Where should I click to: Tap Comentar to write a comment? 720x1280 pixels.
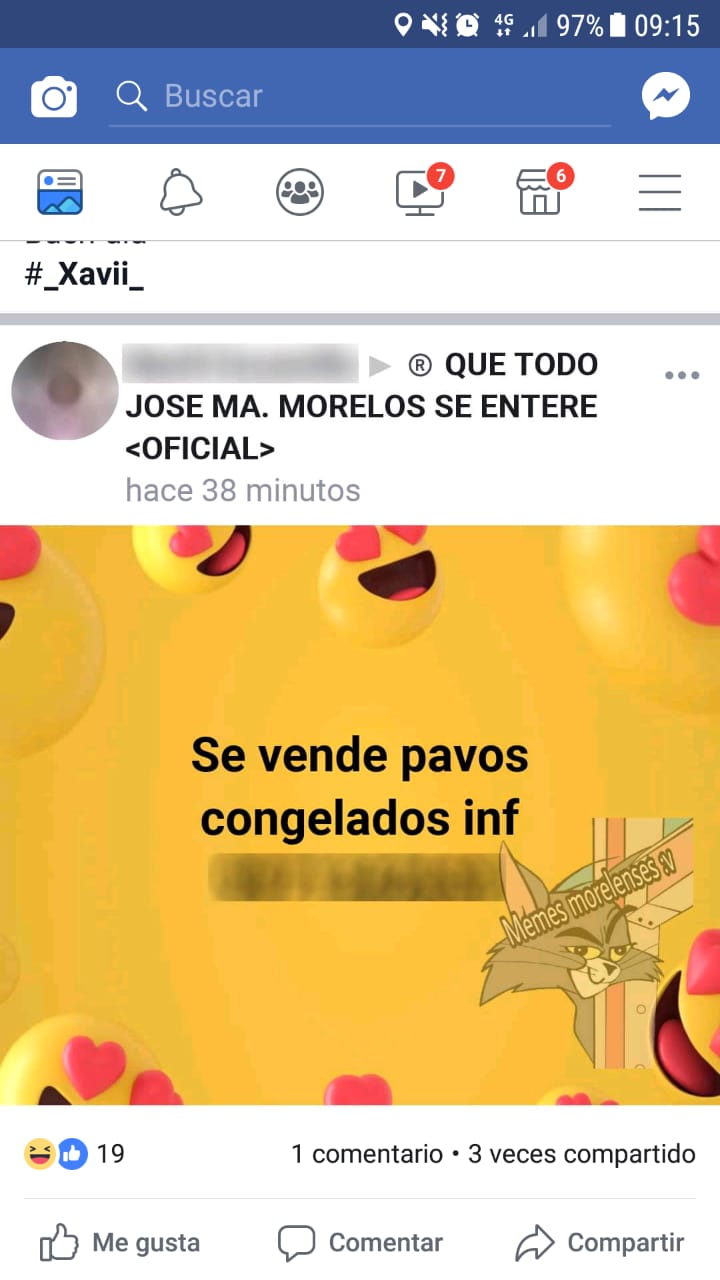coord(360,1243)
